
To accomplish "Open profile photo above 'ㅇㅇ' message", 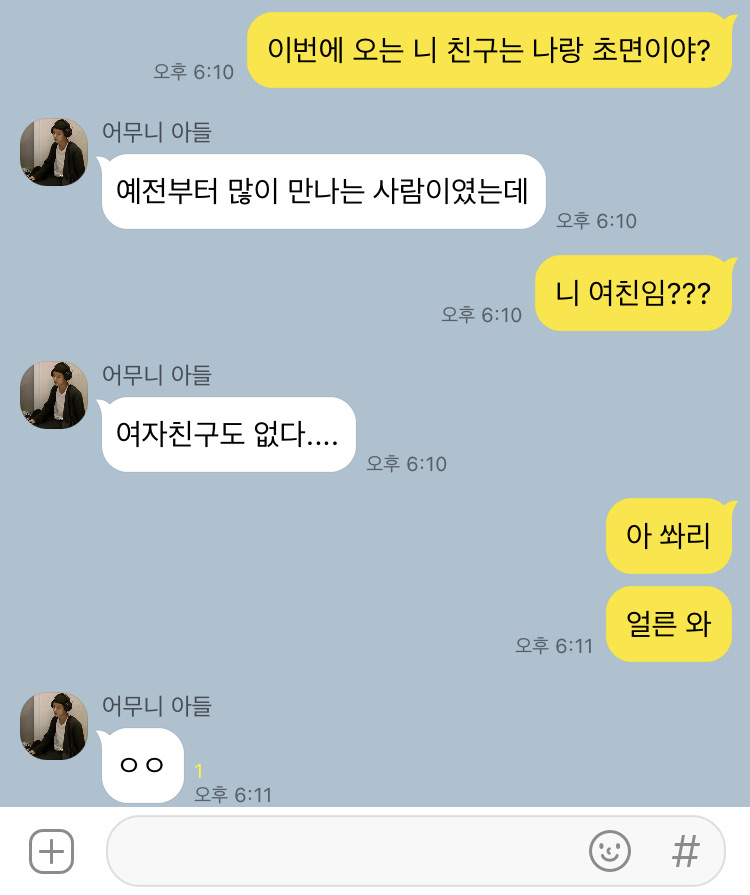I will pos(54,726).
